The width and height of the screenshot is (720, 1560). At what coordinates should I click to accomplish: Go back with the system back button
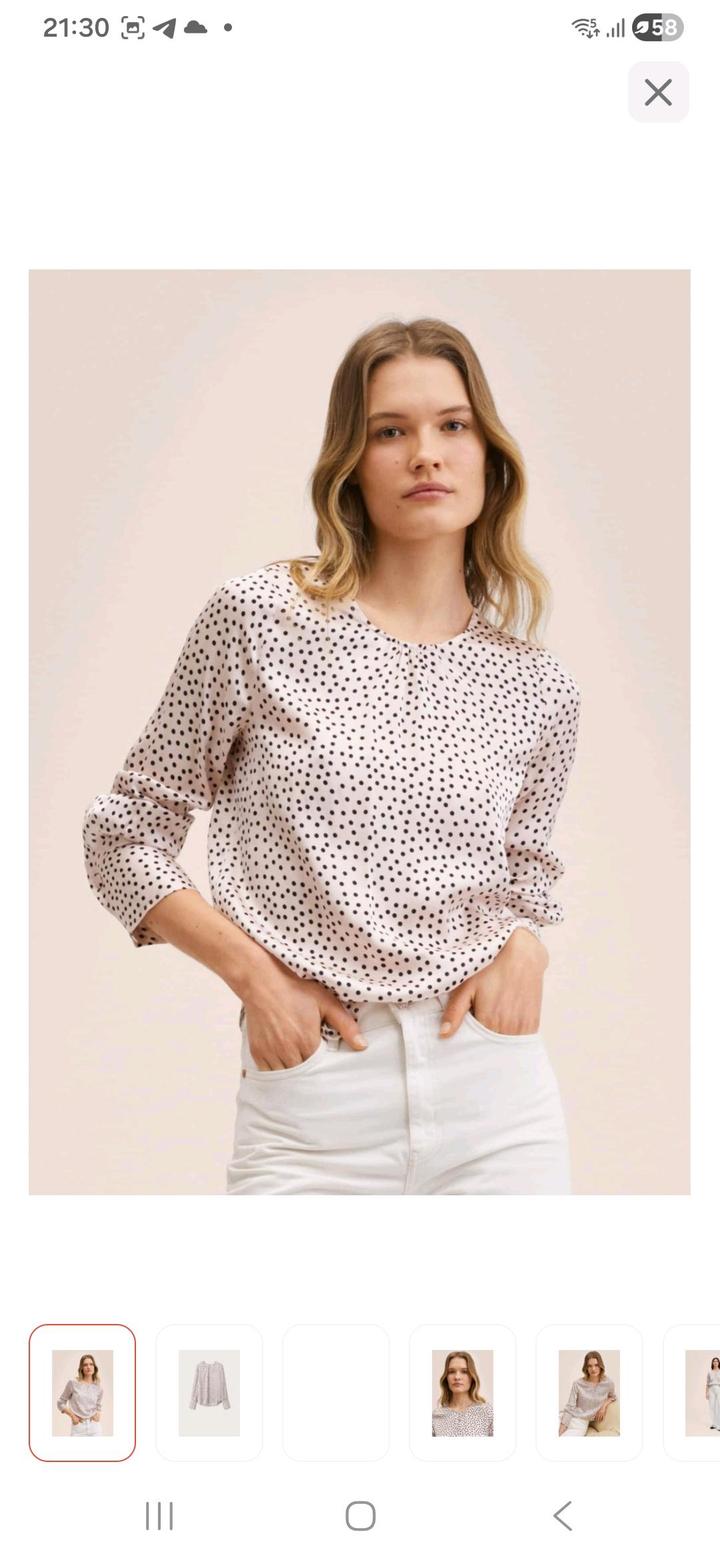tap(562, 1515)
